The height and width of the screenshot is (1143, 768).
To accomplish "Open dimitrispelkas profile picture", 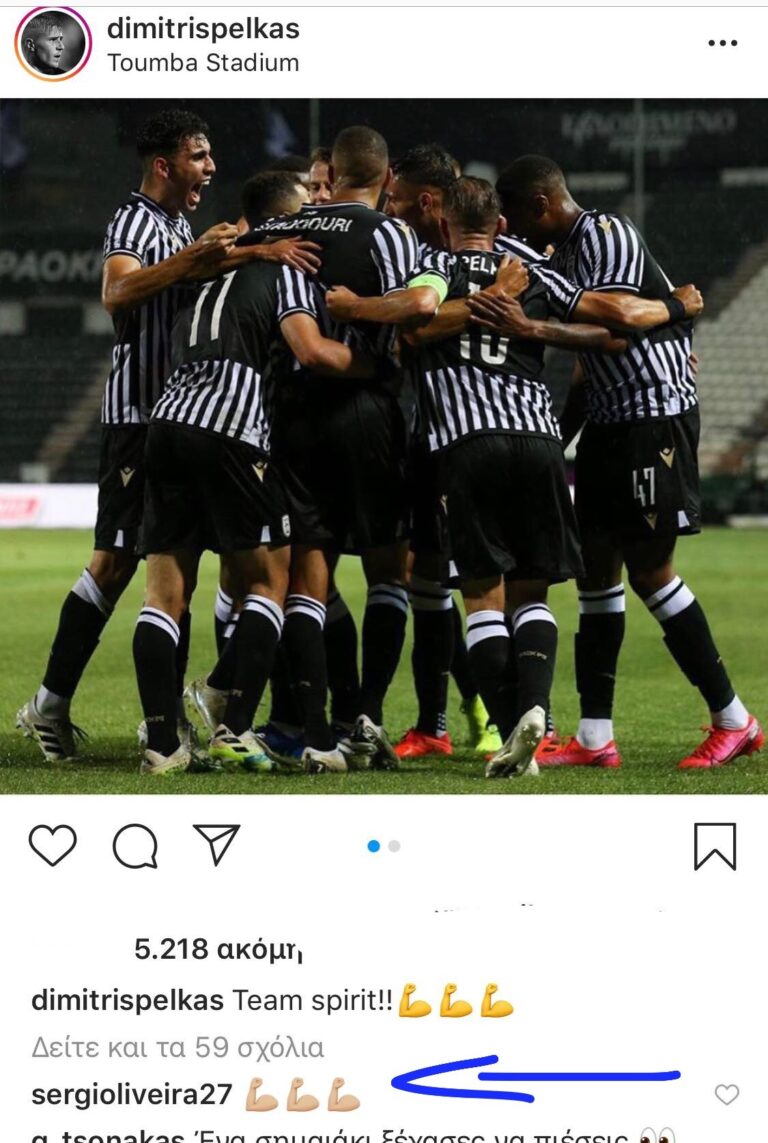I will (53, 44).
